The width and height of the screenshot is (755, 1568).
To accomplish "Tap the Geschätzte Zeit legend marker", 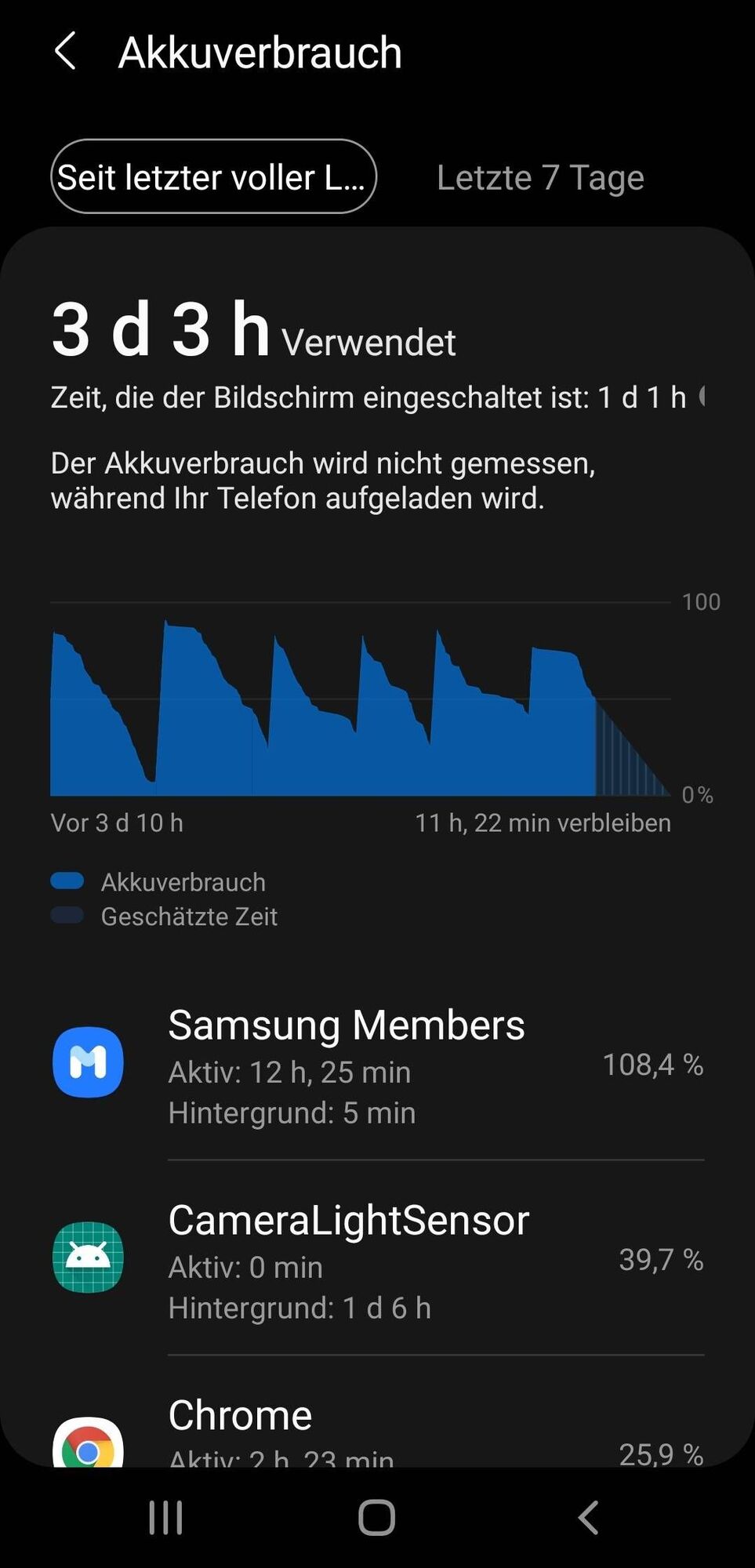I will 67,914.
